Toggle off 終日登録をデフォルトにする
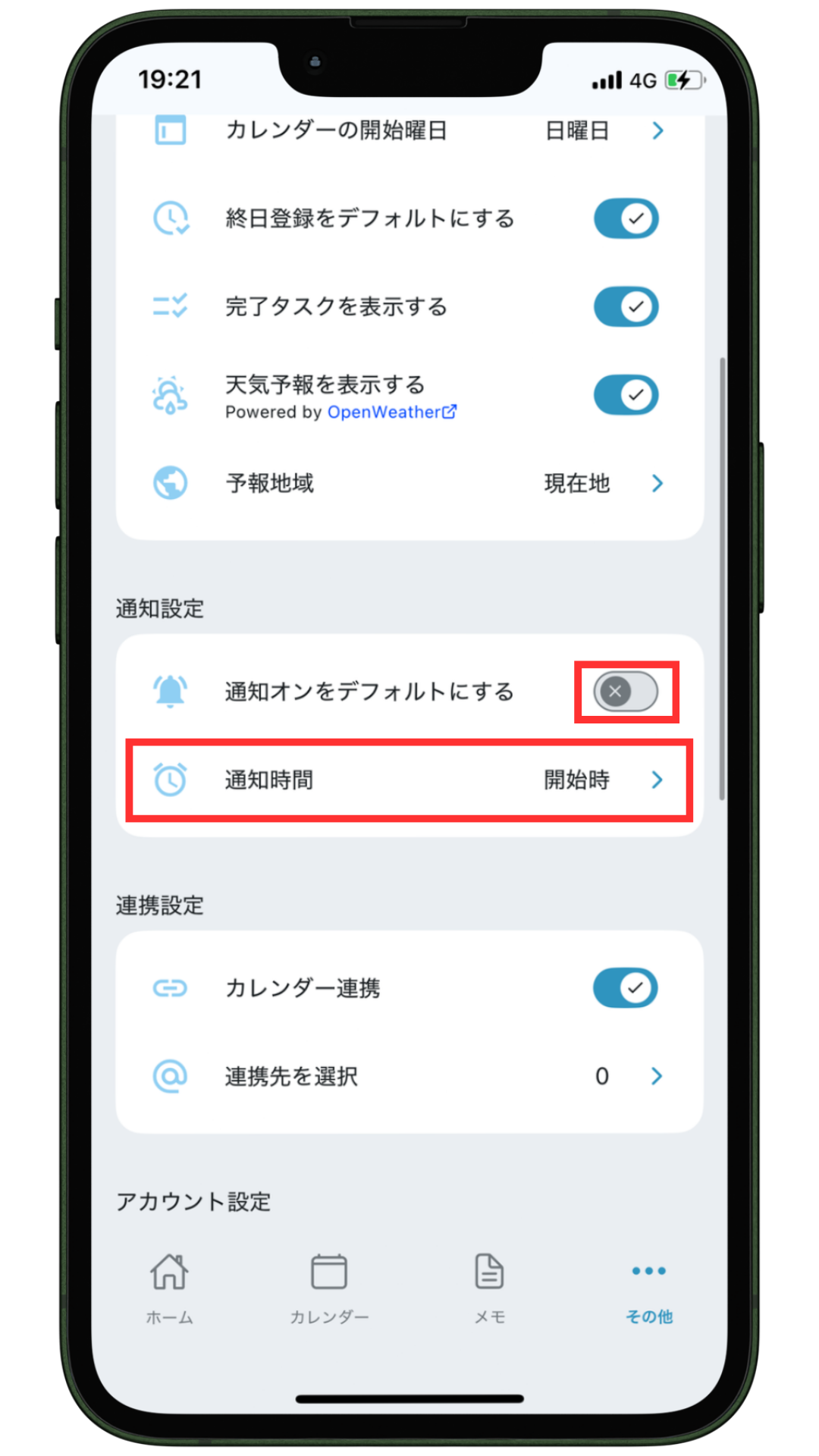This screenshot has width=819, height=1456. click(626, 219)
